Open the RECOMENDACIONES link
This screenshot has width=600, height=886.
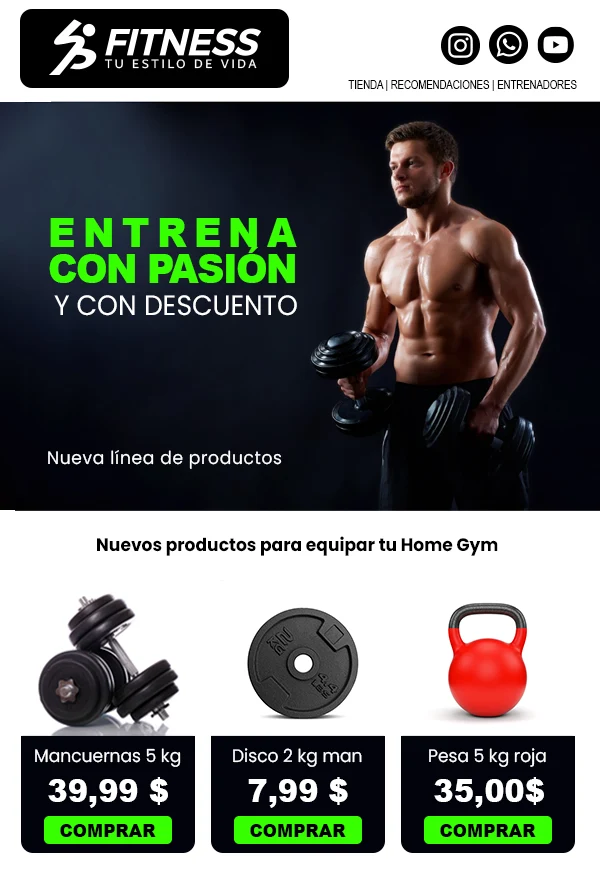[440, 85]
